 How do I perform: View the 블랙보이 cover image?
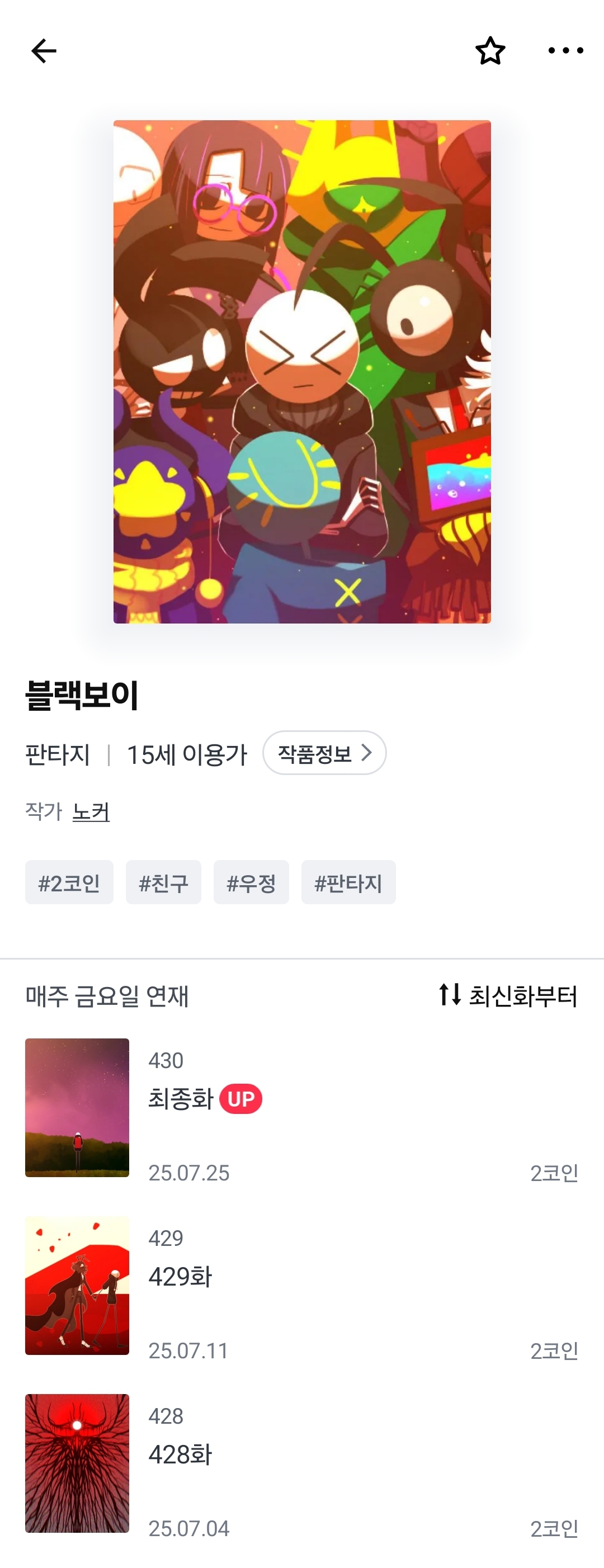[302, 371]
